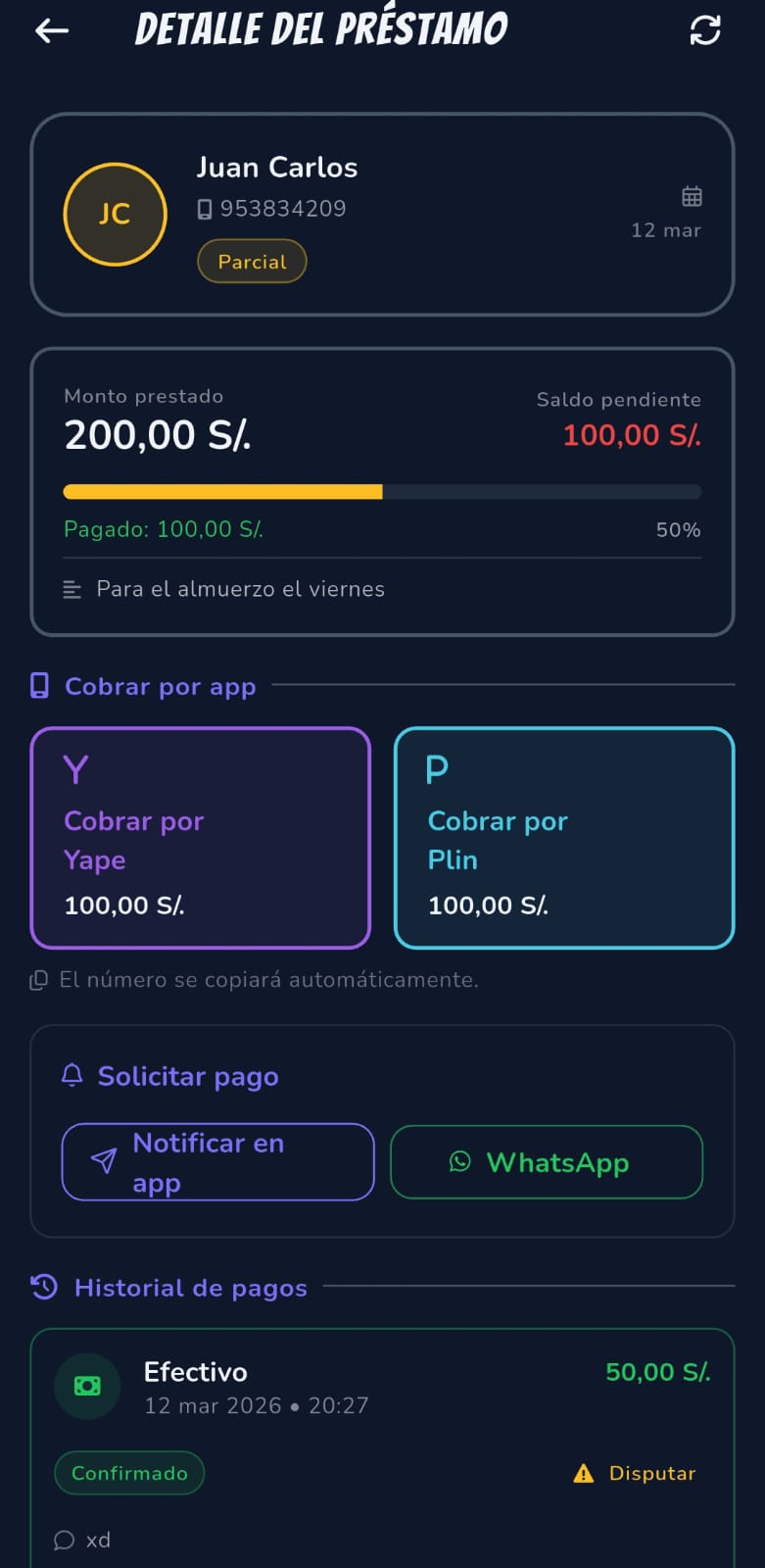Tap the Confirmado status label
The image size is (765, 1568).
(x=128, y=1473)
